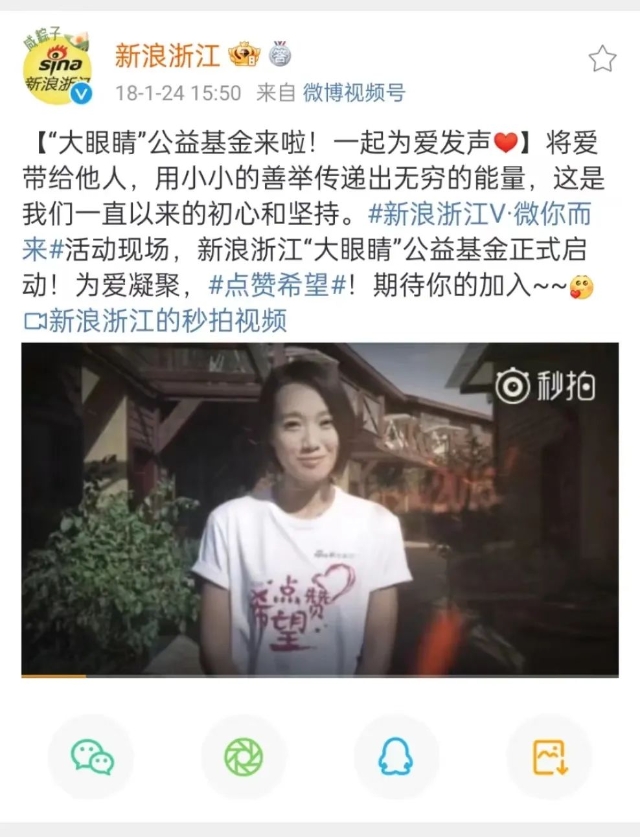Save the post image to the gallery
640x837 pixels.
coord(548,757)
